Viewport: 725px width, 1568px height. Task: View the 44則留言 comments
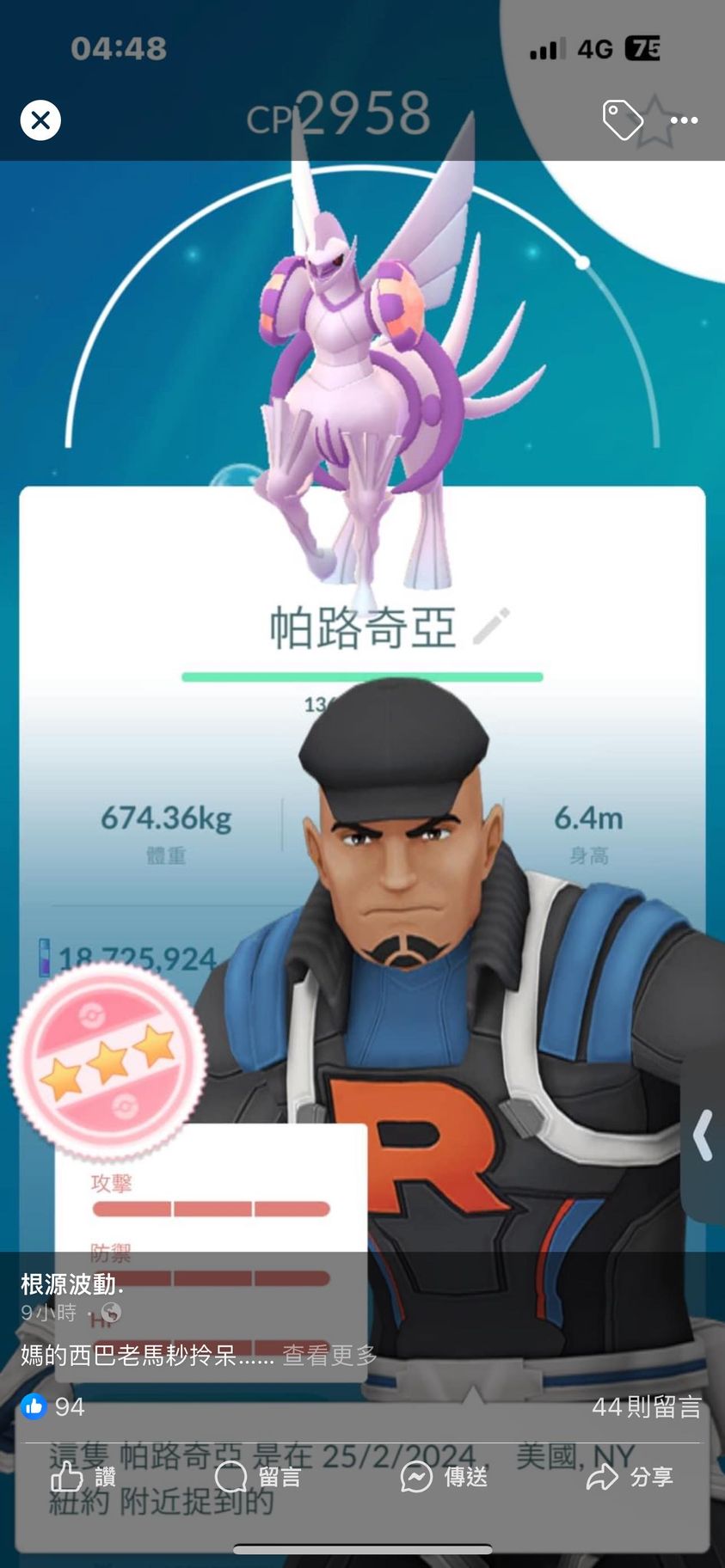click(646, 1407)
